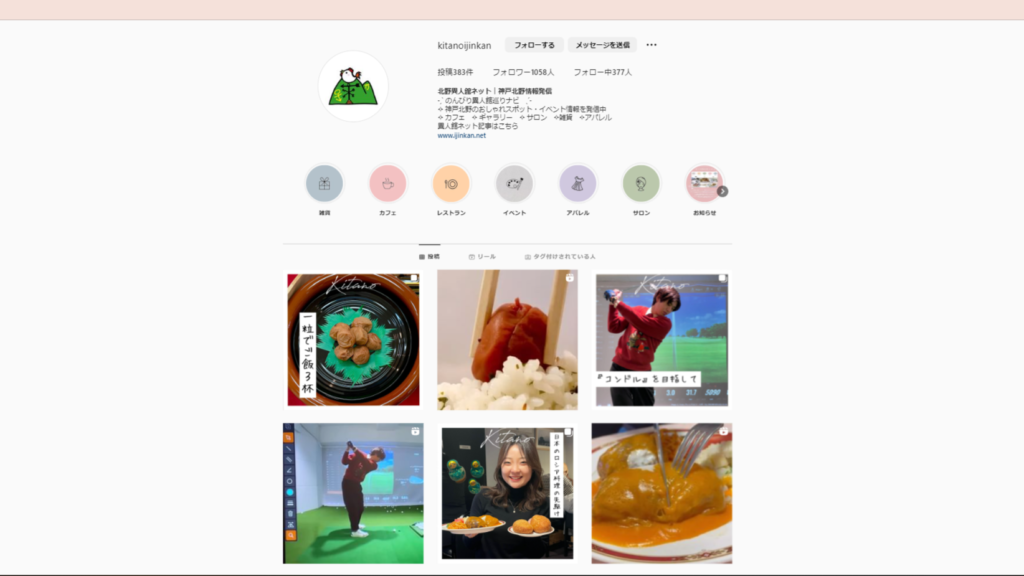1024x576 pixels.
Task: Show more highlights with the arrow
Action: point(722,191)
